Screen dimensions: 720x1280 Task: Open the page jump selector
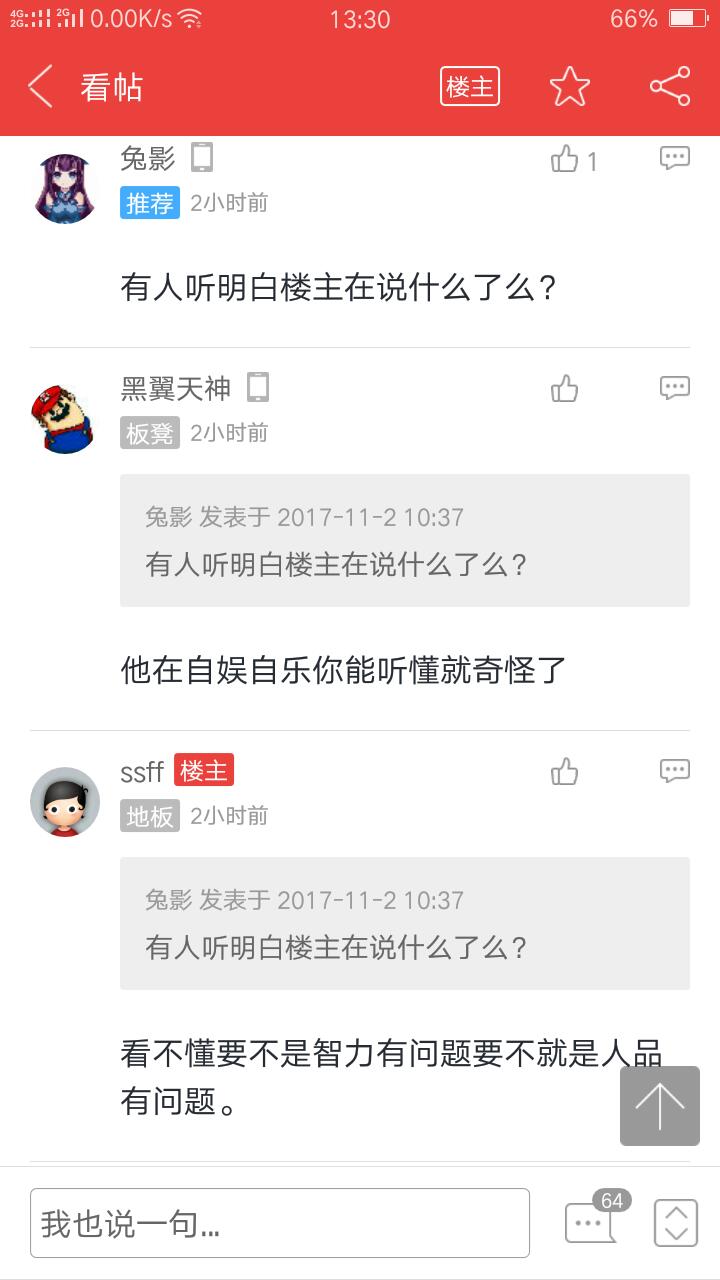coord(675,1222)
